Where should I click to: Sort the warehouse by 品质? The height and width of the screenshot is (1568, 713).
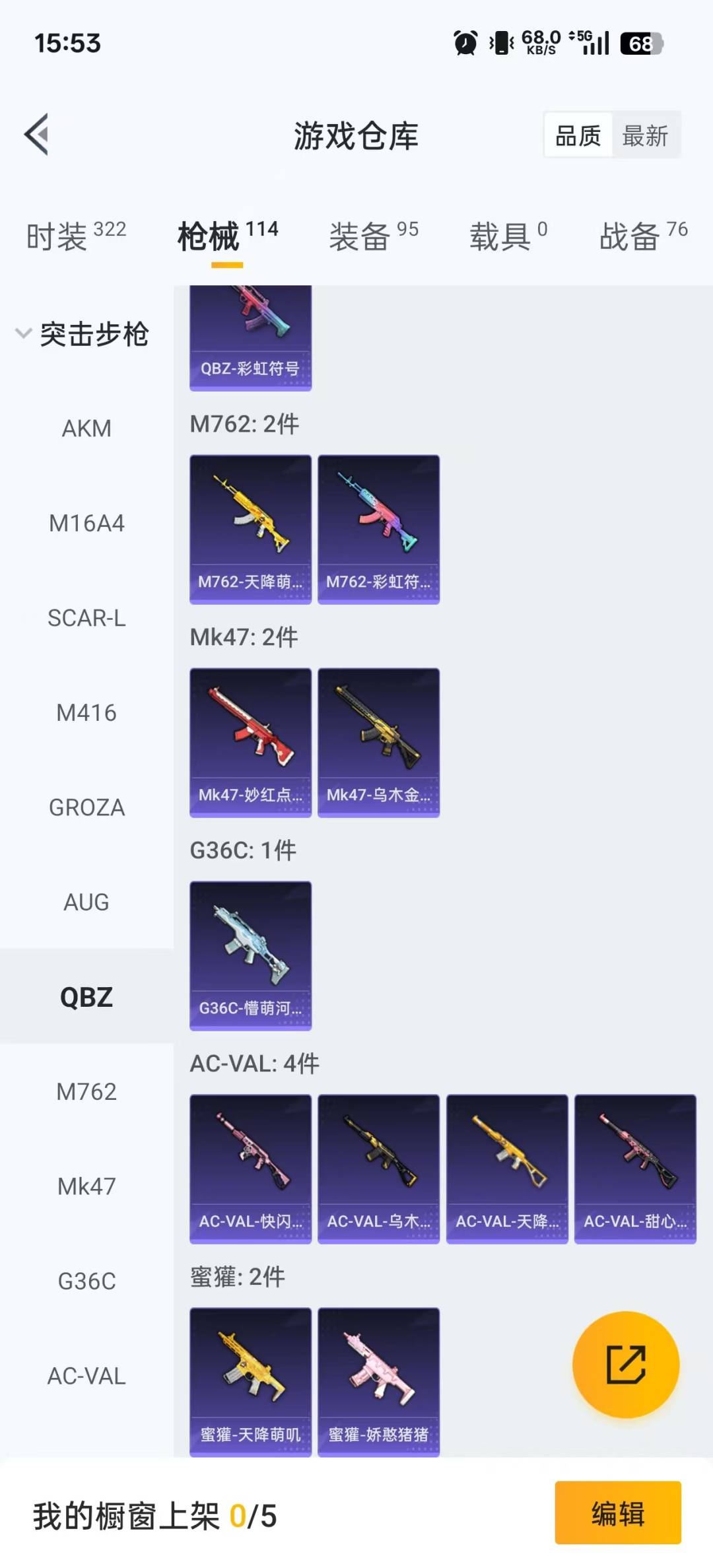click(x=578, y=135)
